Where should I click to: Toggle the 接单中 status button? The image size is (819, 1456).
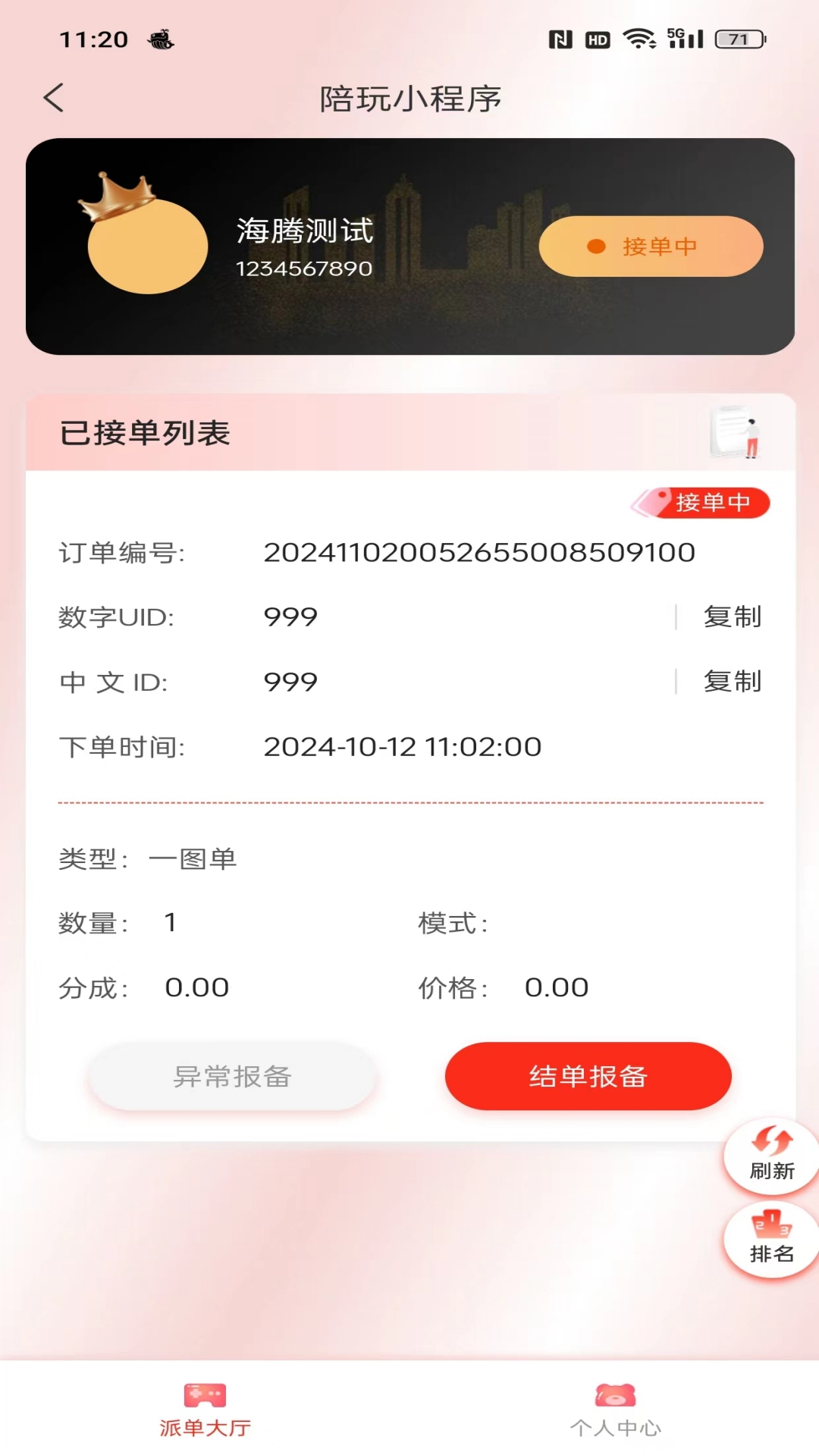click(x=651, y=246)
